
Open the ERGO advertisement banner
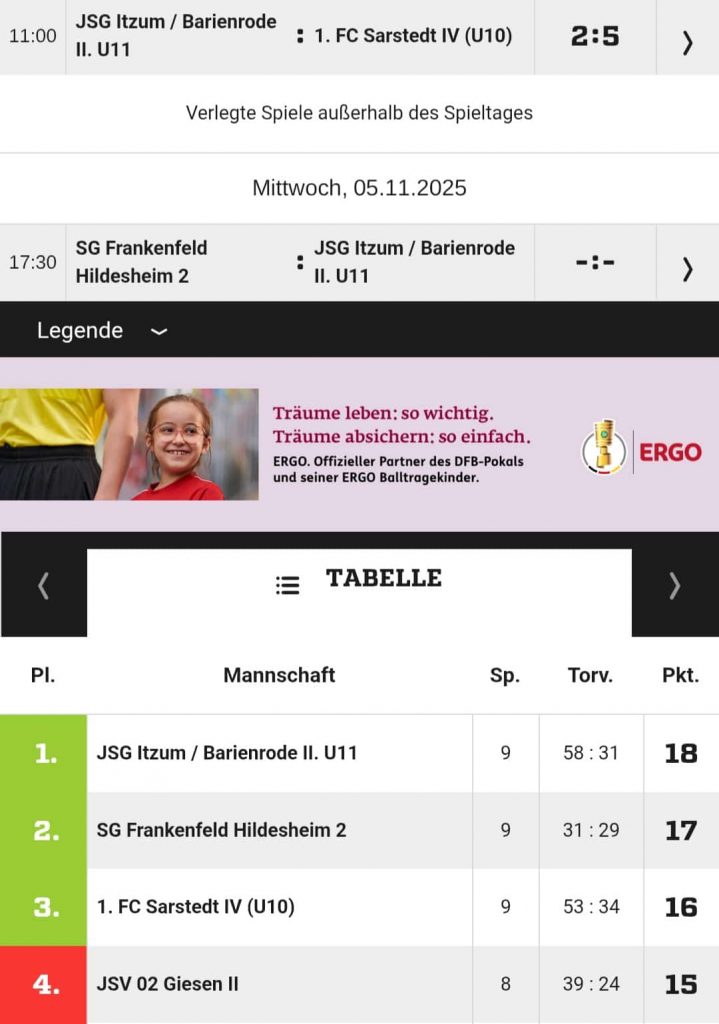[359, 445]
